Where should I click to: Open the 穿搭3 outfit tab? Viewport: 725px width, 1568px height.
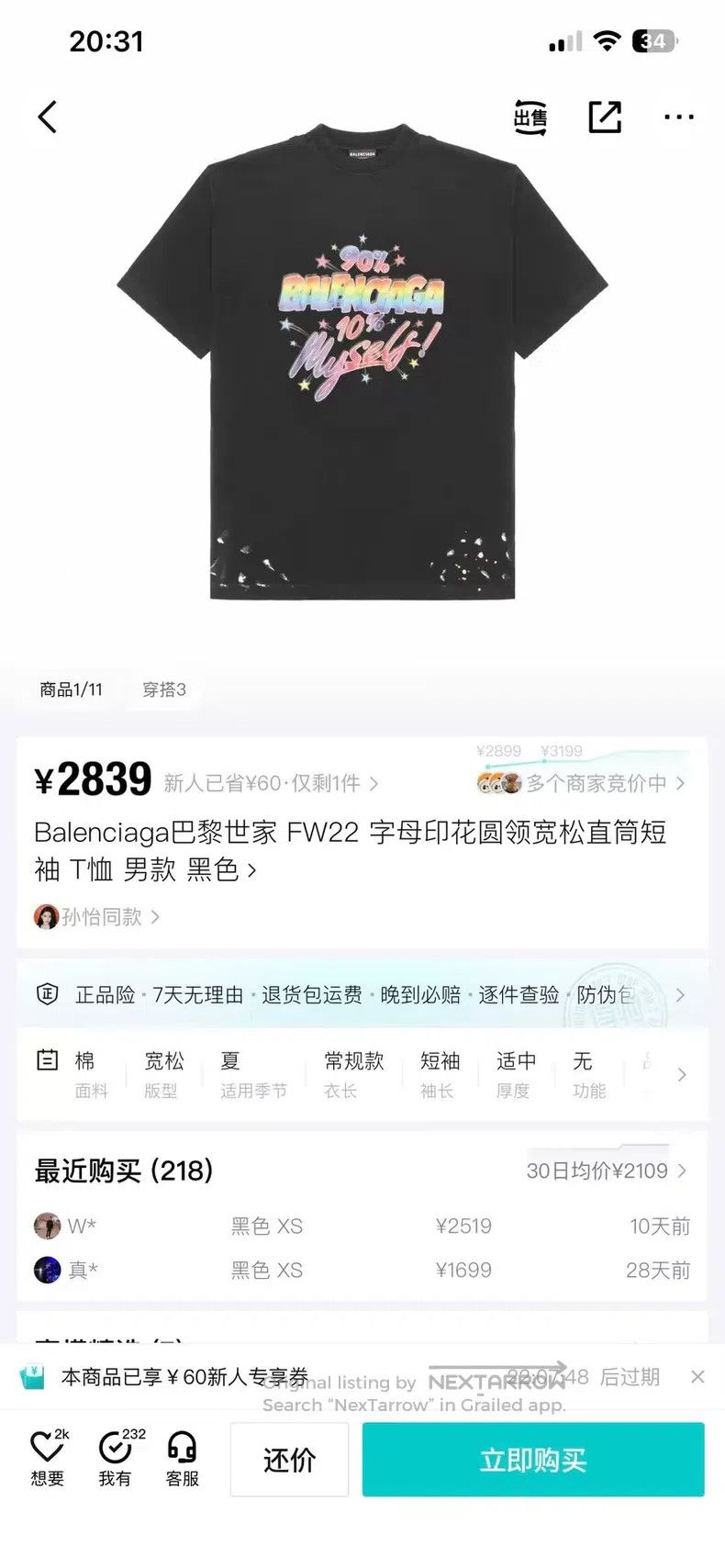tap(164, 689)
